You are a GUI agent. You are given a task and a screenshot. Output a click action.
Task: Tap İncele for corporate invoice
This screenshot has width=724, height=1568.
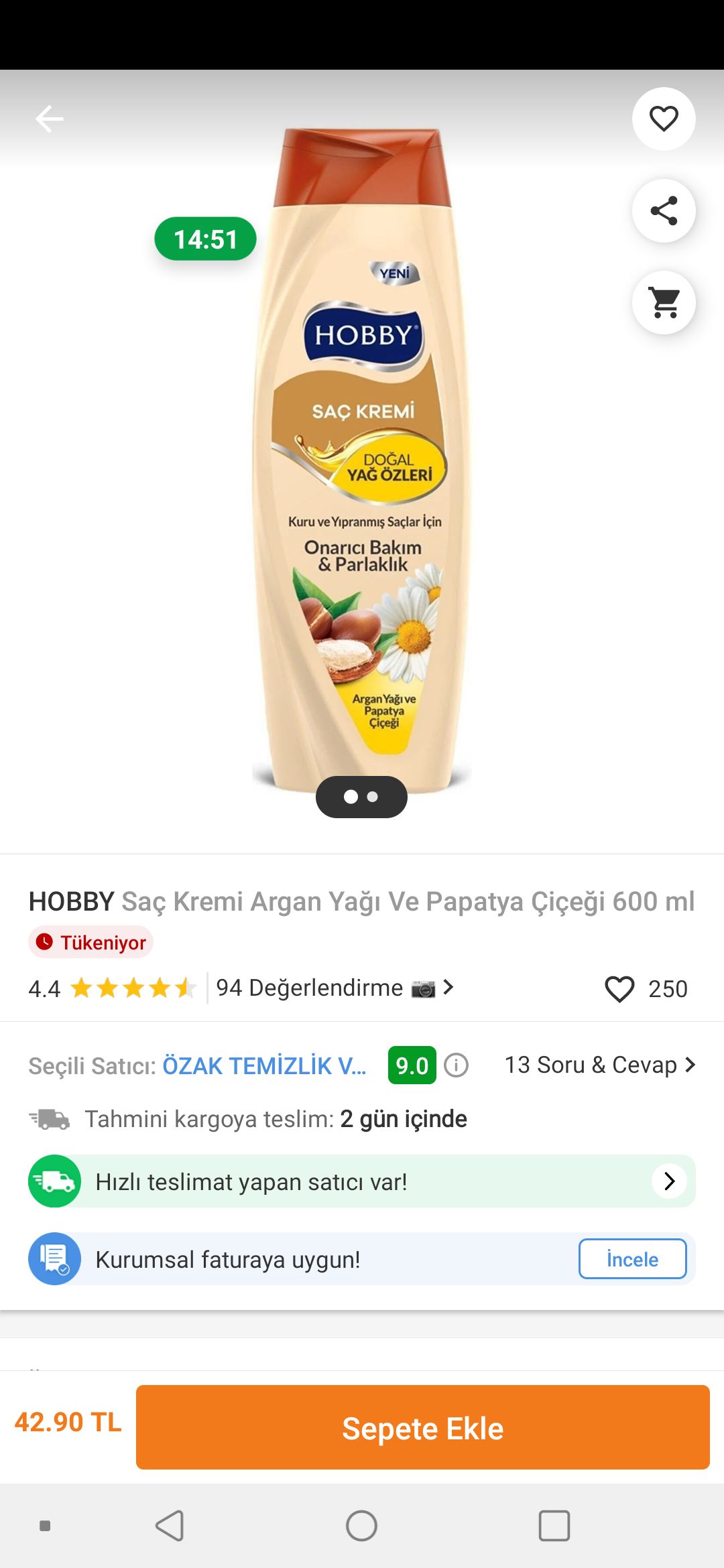click(632, 1259)
